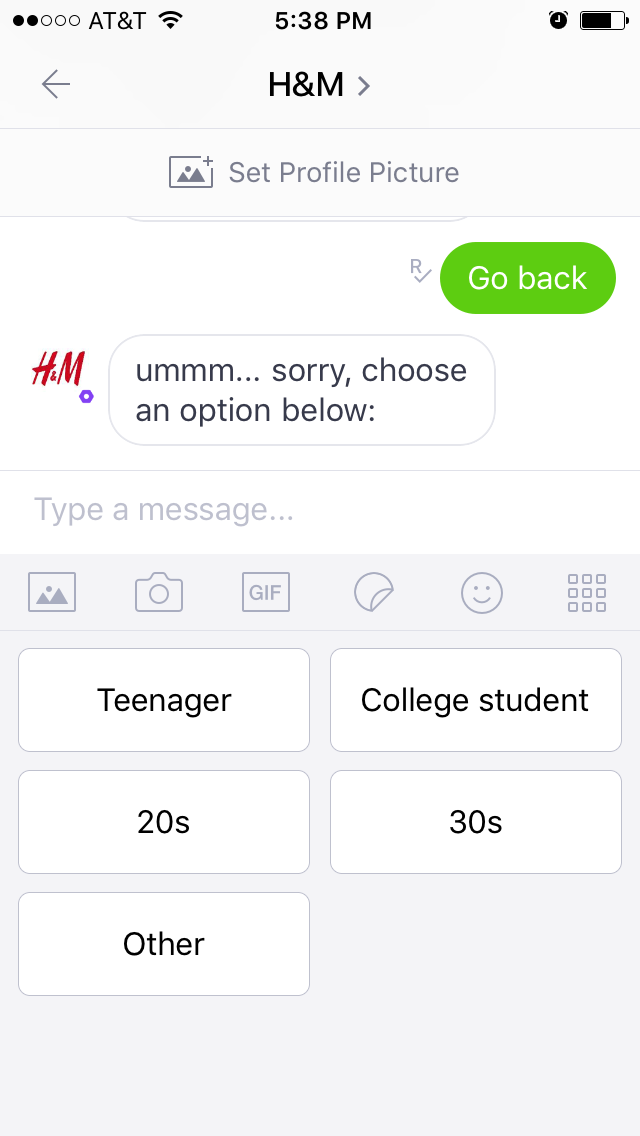The width and height of the screenshot is (640, 1136).
Task: Select the Other option
Action: click(164, 944)
